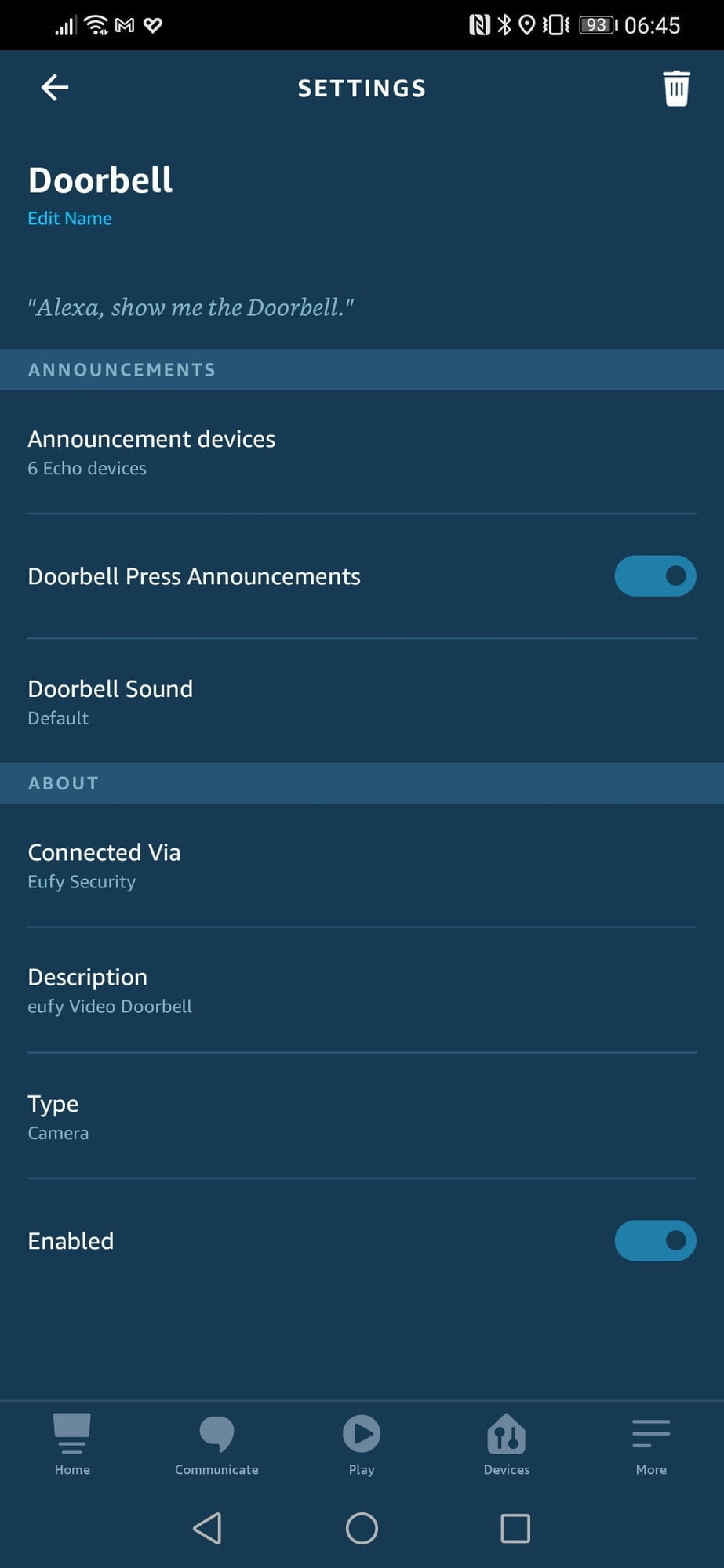
Task: Open Announcement devices settings
Action: 151,452
